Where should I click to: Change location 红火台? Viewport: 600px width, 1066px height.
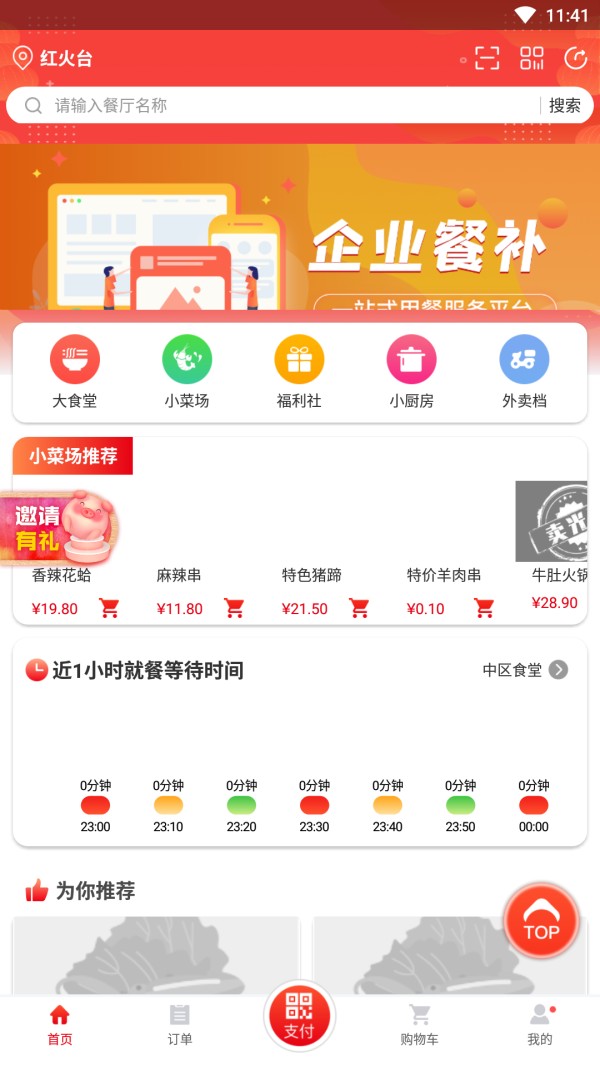click(54, 58)
